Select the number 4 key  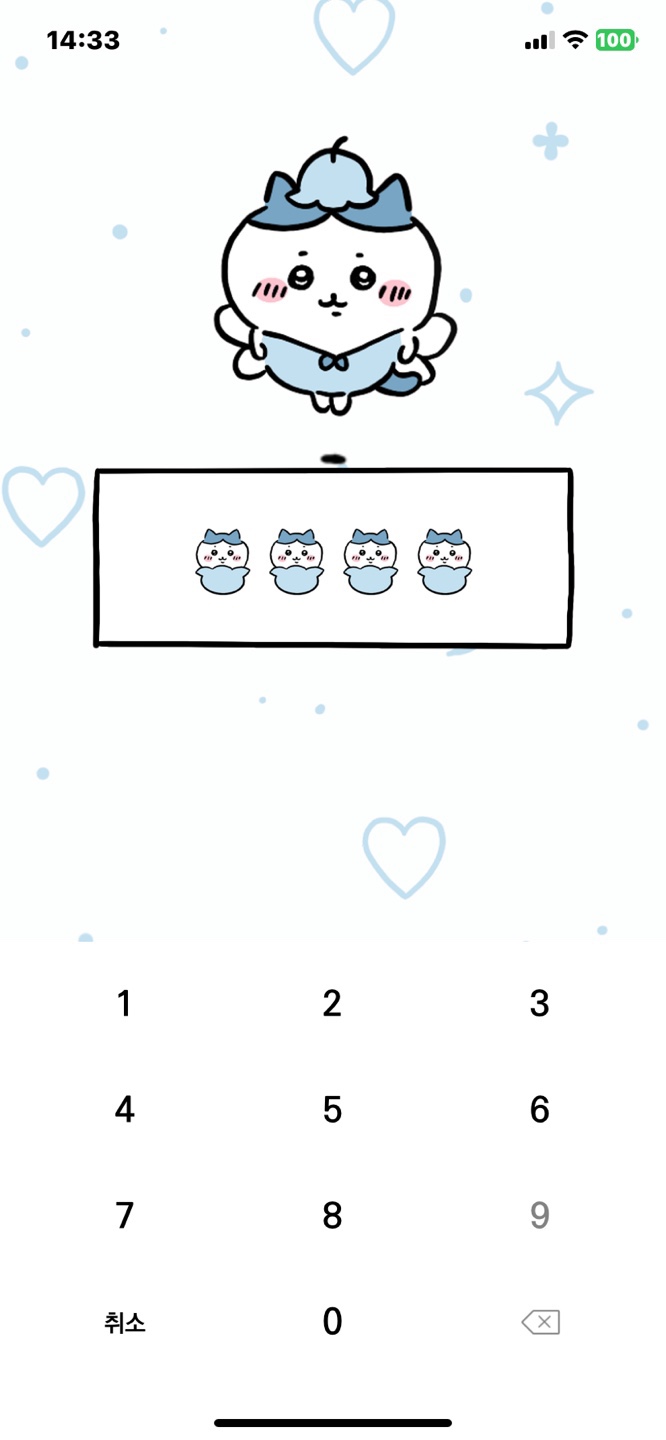click(x=124, y=1110)
